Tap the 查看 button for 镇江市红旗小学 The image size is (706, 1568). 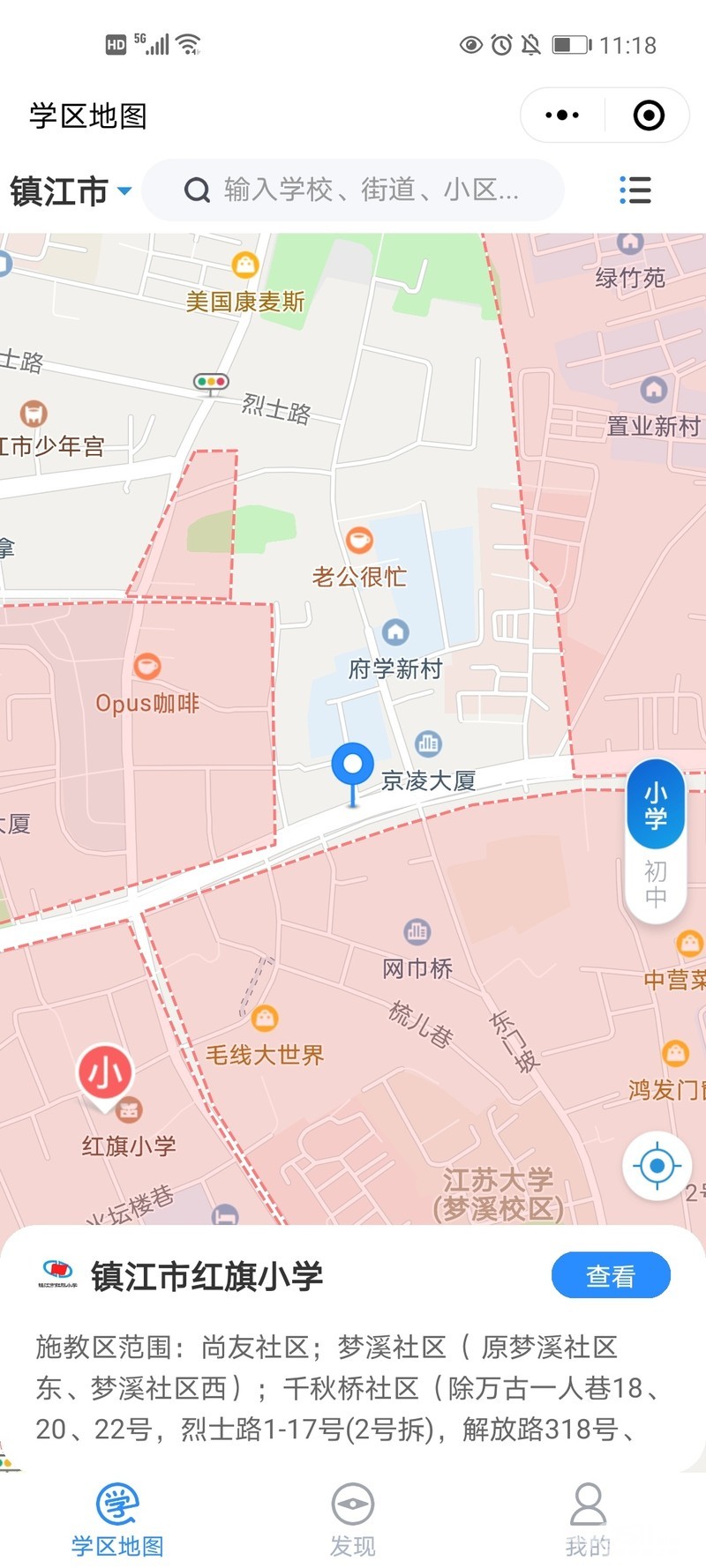pos(611,1275)
